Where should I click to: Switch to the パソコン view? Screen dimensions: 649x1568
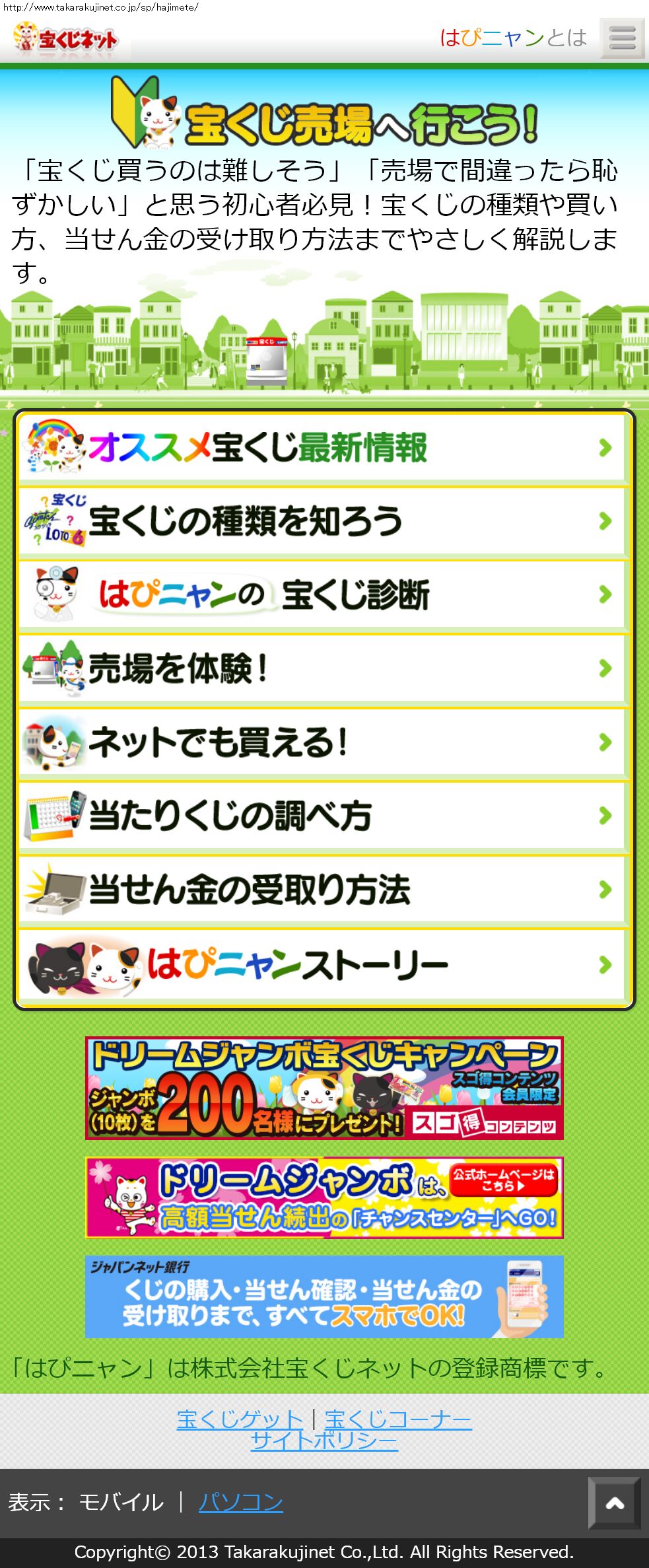[241, 1503]
